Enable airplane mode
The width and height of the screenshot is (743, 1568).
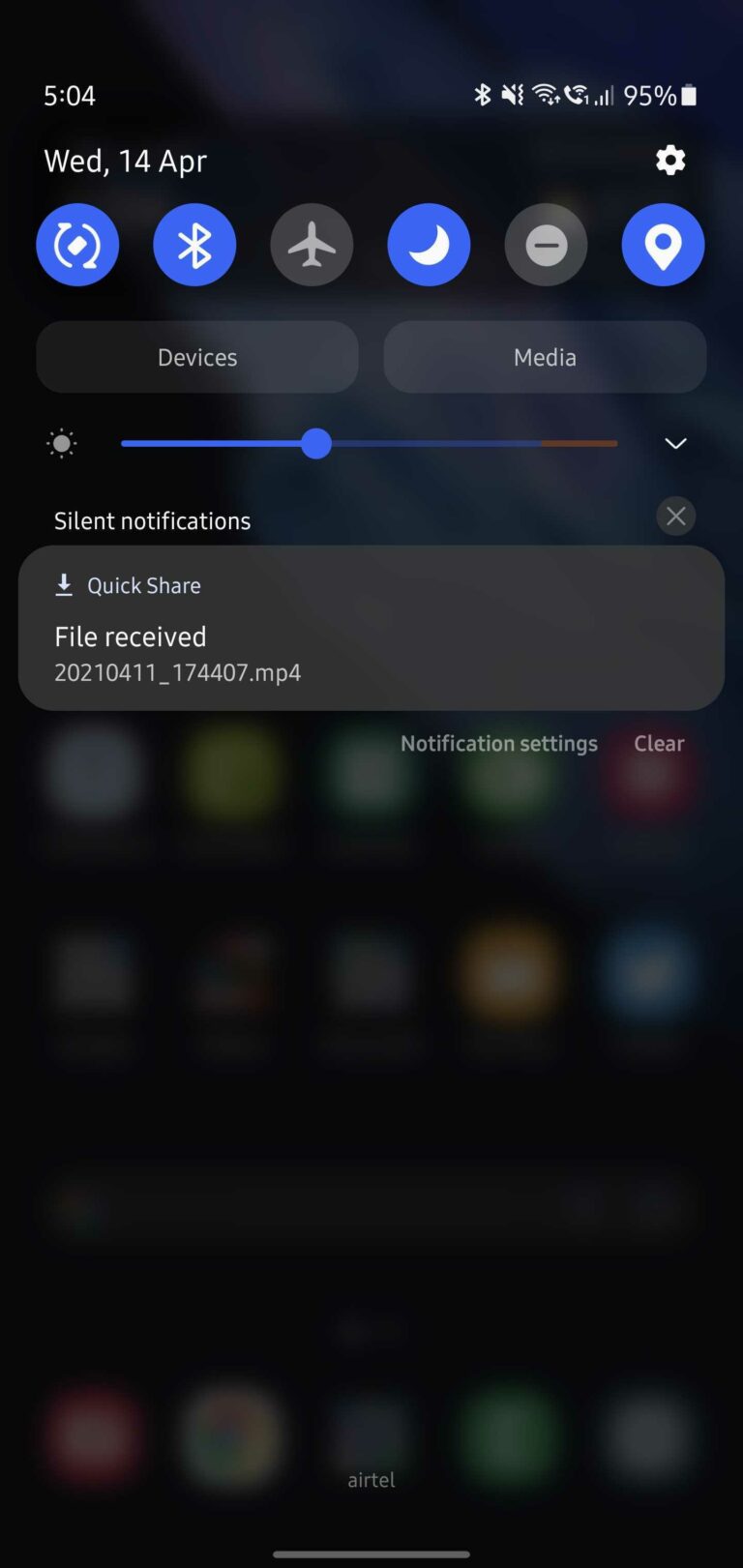[312, 245]
